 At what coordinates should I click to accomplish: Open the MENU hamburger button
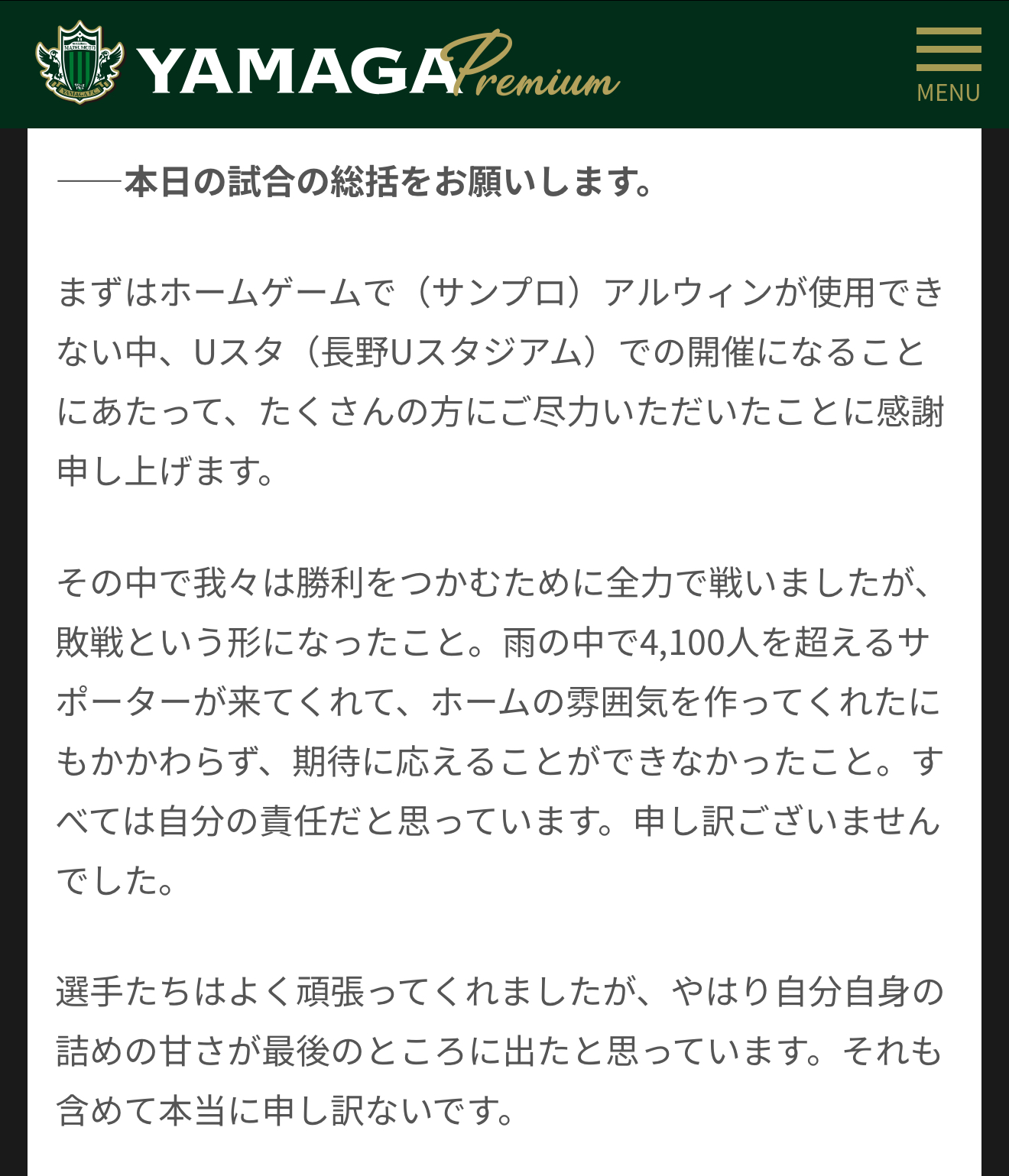pos(948,64)
